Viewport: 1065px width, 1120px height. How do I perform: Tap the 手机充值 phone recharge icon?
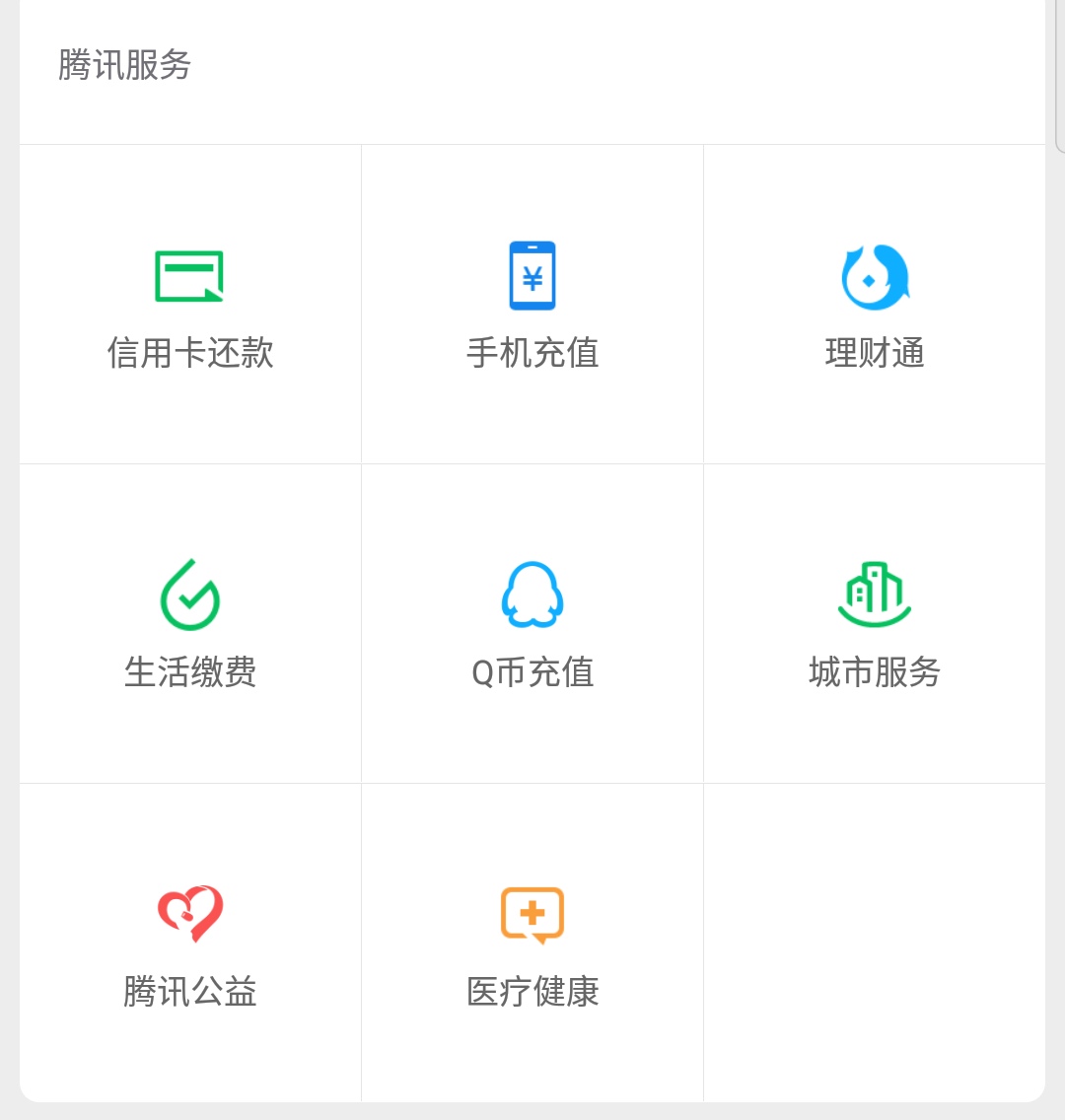pos(532,276)
